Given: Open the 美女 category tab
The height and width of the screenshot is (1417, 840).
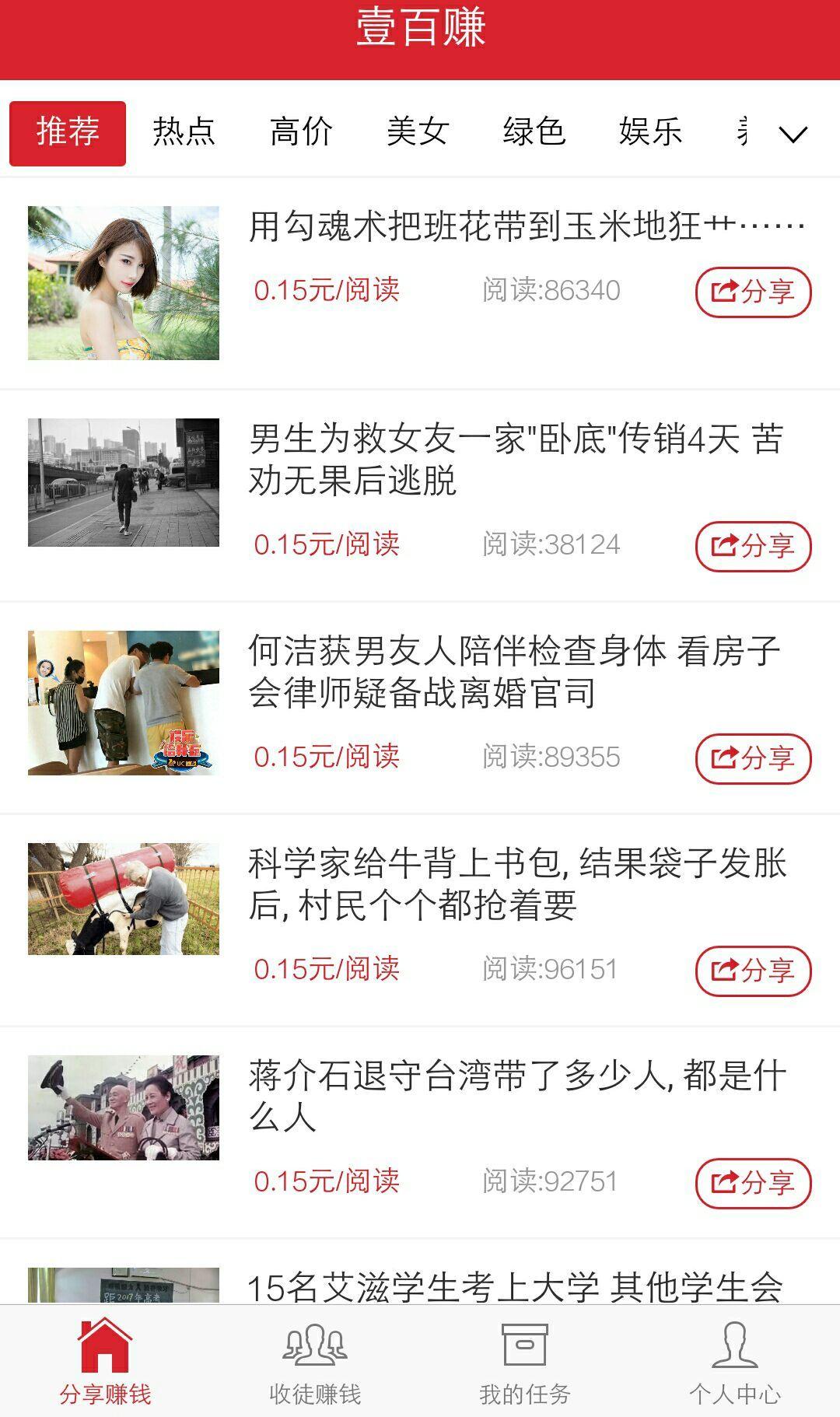Looking at the screenshot, I should (x=418, y=132).
